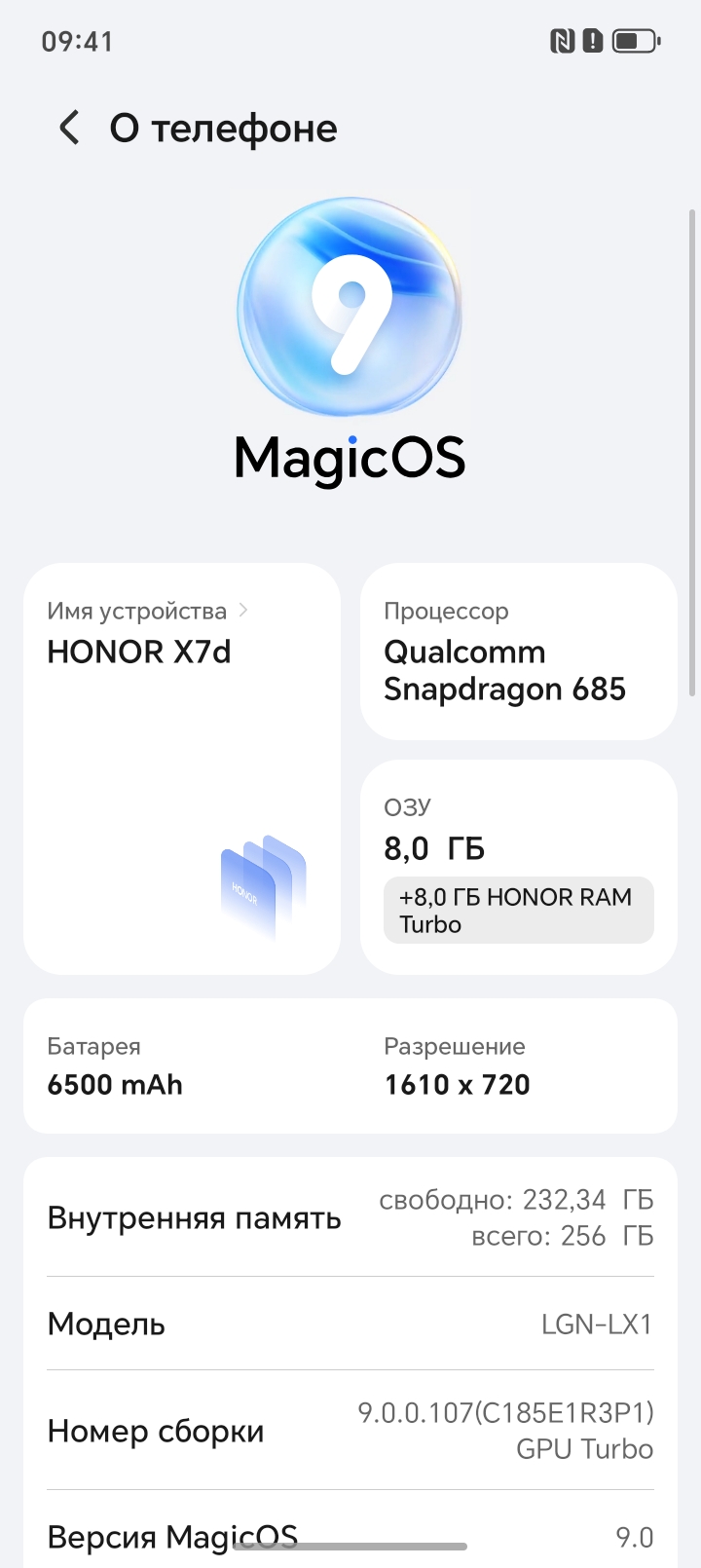Tap the +8,0 ГБ HONOR RAM Turbo badge

click(517, 910)
